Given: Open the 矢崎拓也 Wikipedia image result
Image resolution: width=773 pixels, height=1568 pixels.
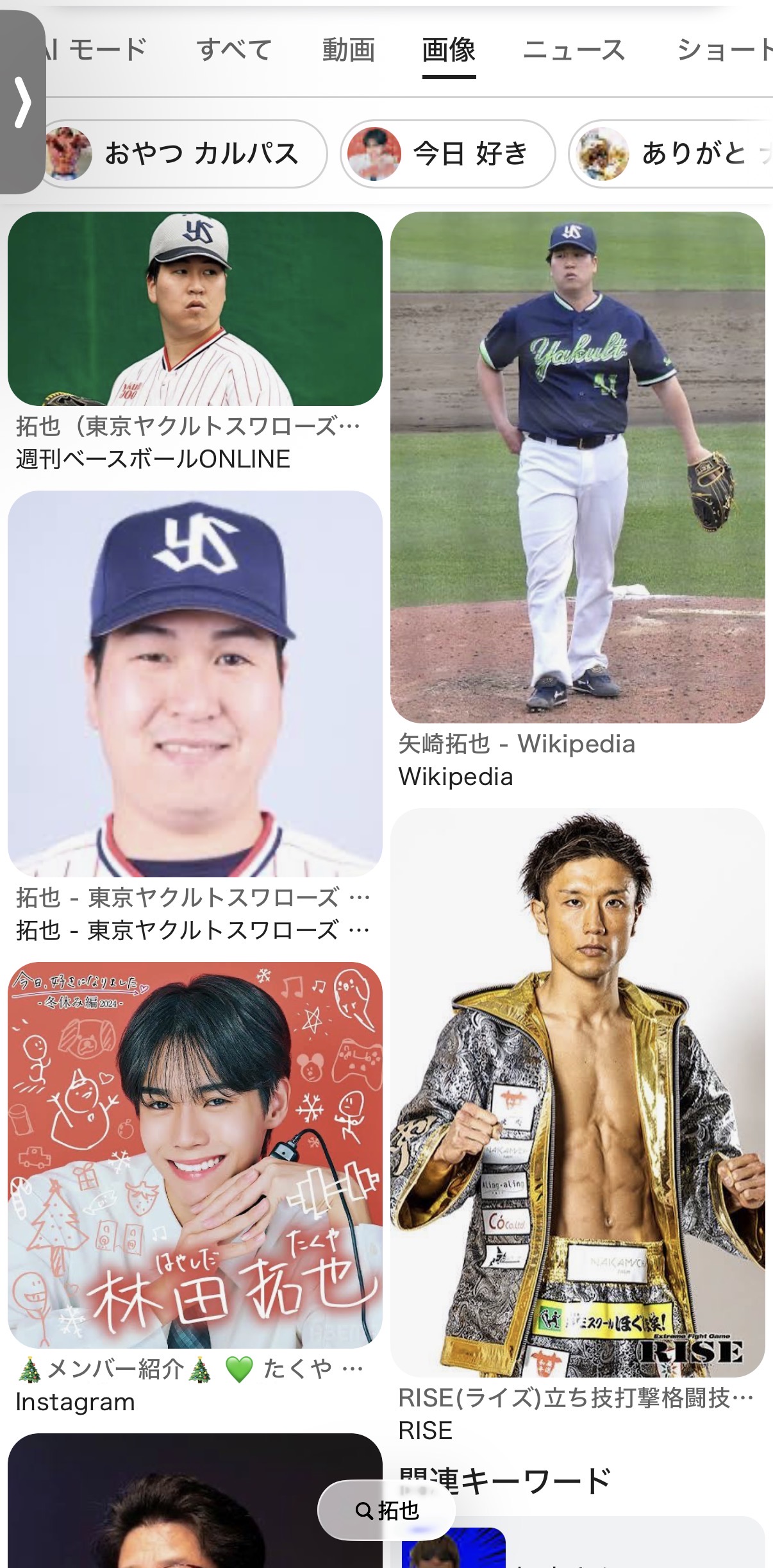Looking at the screenshot, I should tap(578, 467).
